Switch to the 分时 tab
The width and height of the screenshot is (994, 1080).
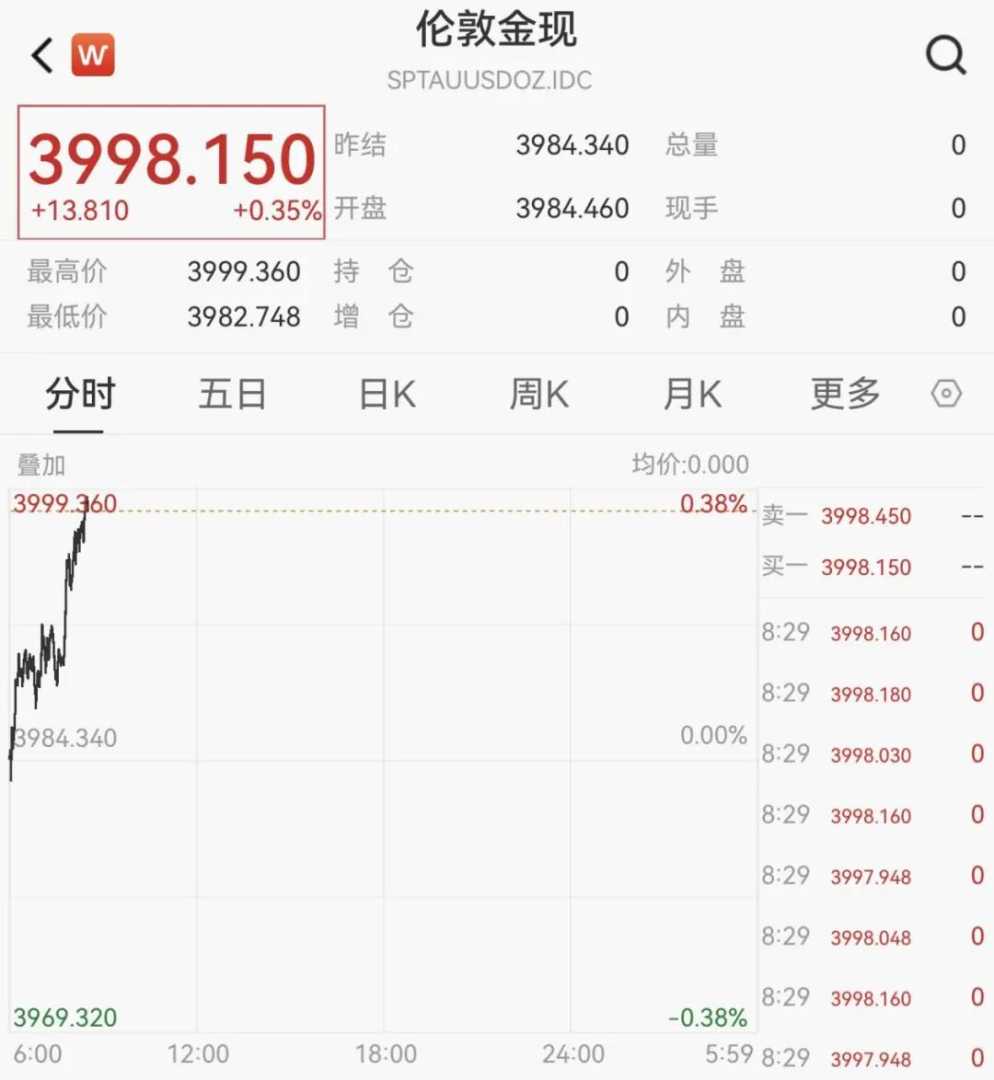coord(80,395)
